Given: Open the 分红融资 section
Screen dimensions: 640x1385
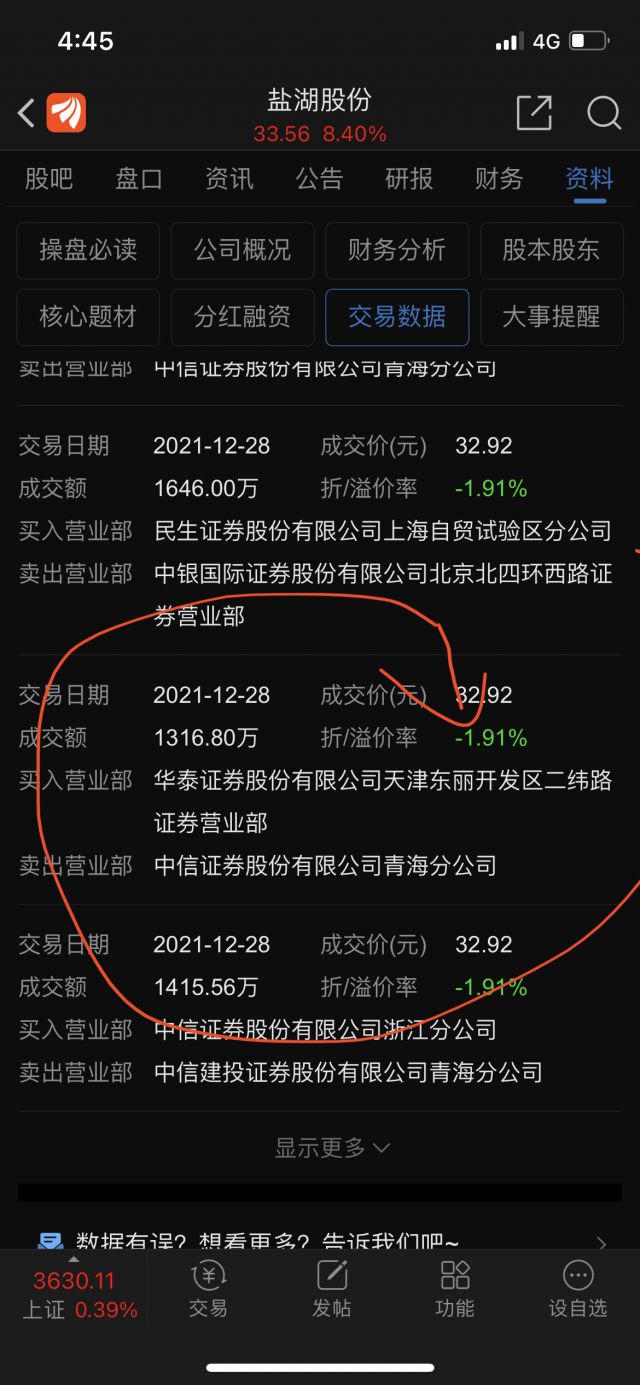Looking at the screenshot, I should (x=243, y=317).
